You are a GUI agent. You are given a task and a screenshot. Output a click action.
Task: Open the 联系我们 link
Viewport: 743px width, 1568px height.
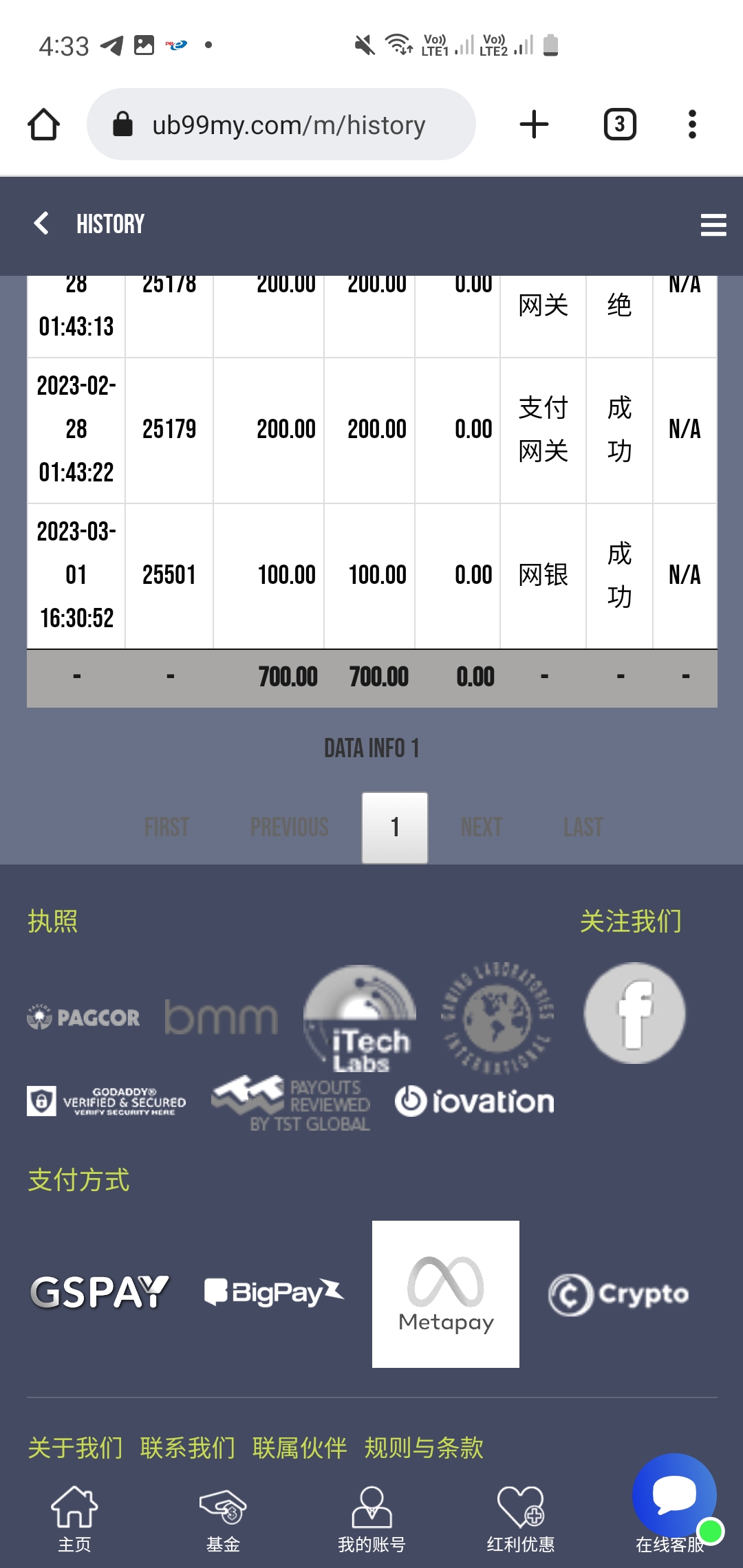tap(187, 1448)
